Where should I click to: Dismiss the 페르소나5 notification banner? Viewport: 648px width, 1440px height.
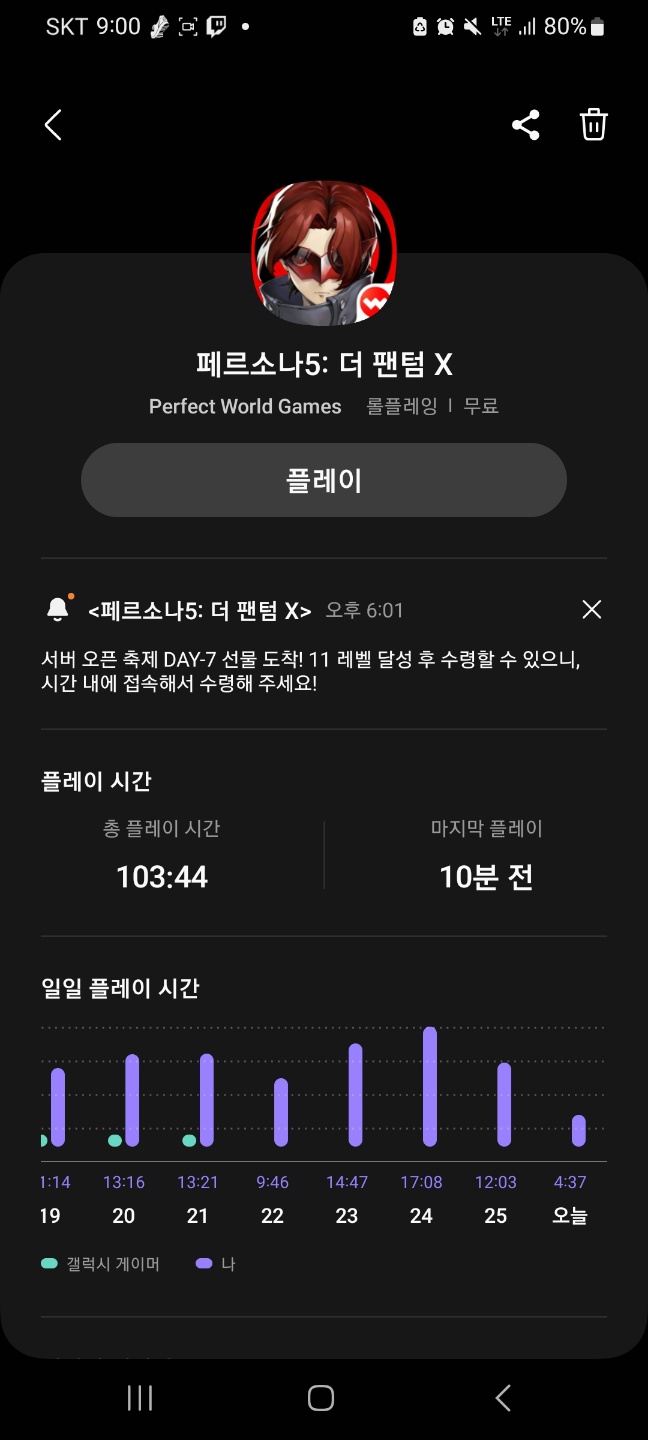coord(592,609)
